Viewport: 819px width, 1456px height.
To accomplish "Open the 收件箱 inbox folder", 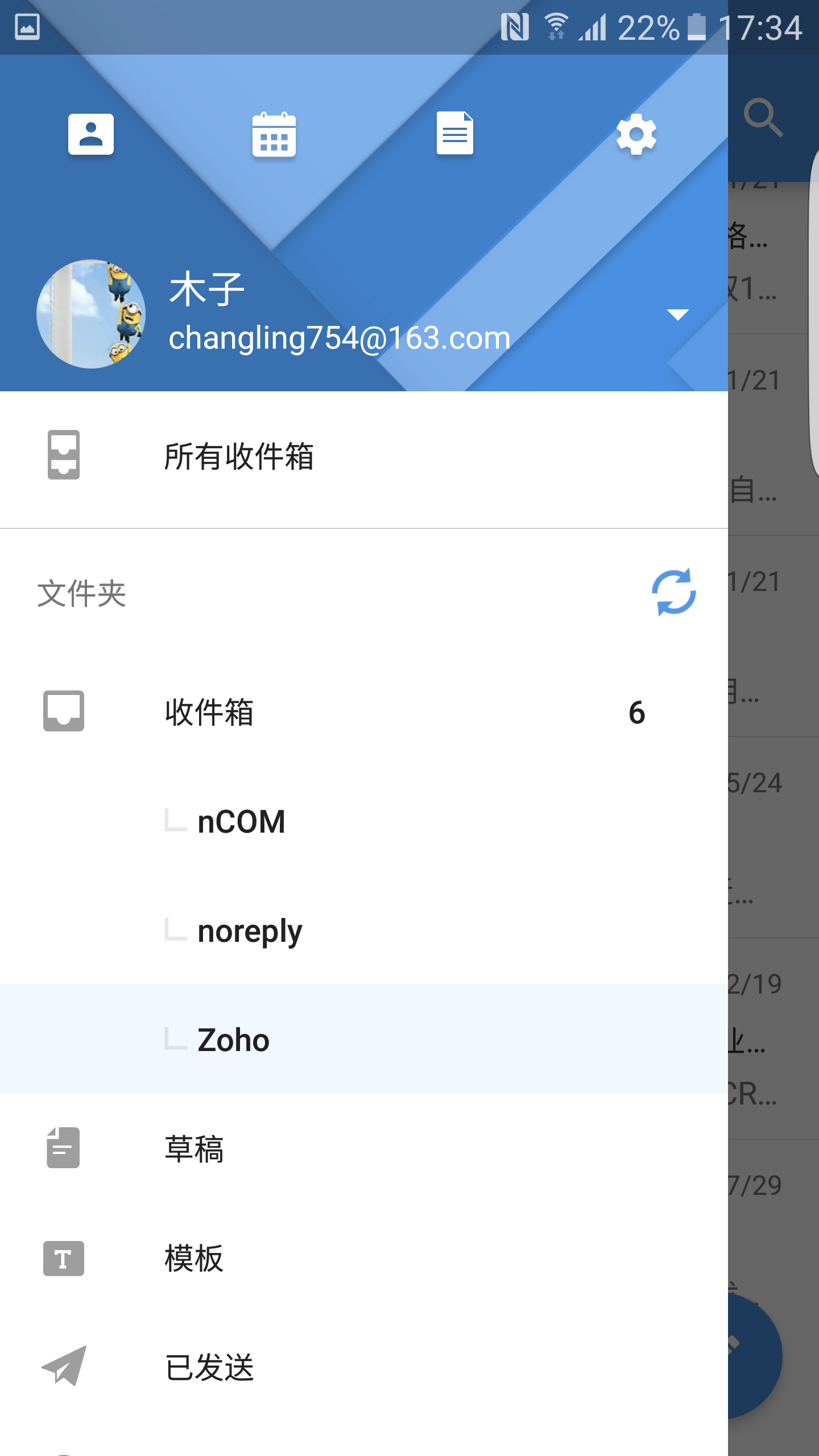I will [209, 712].
